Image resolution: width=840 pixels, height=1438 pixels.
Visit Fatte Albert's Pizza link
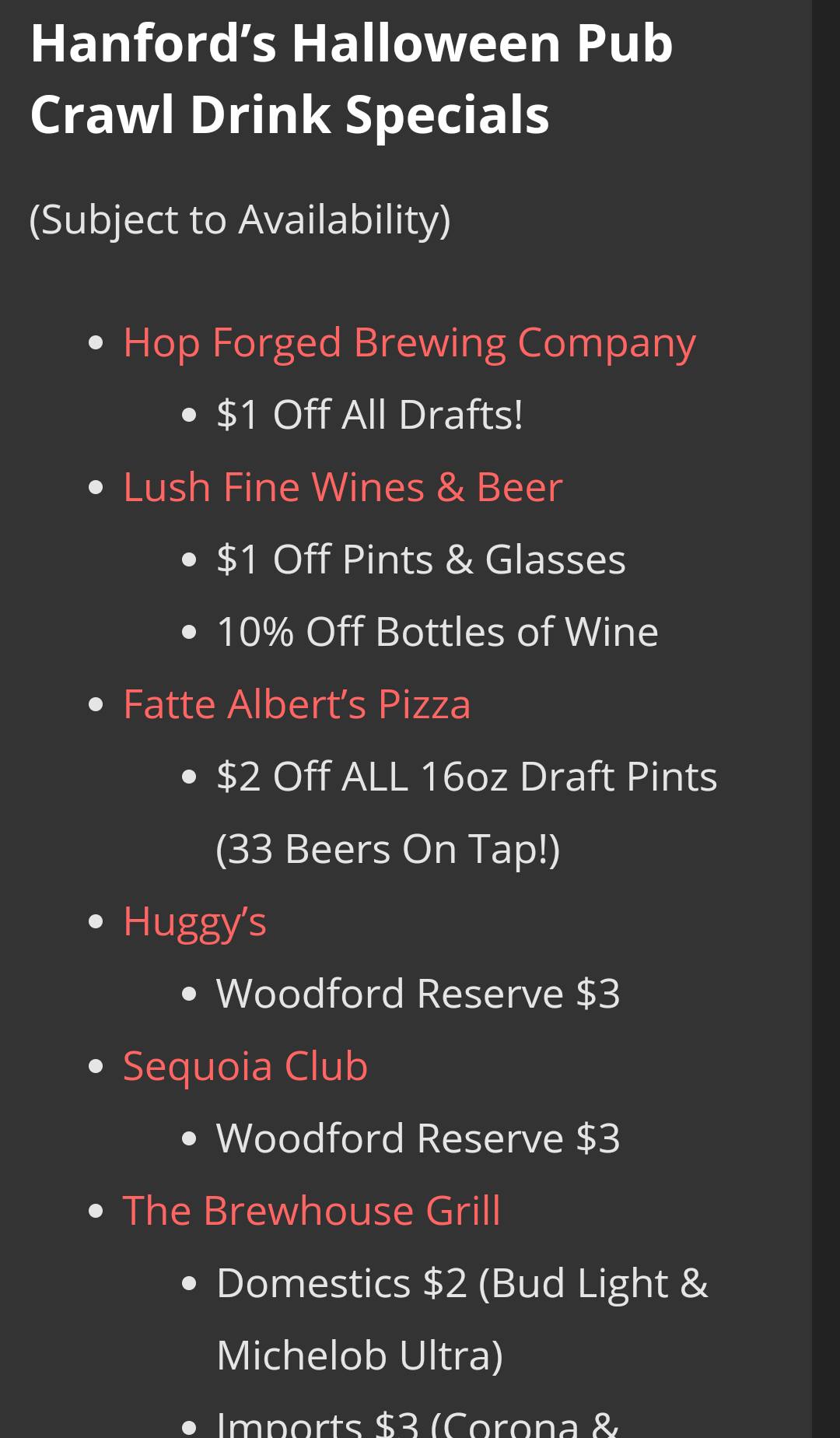point(296,705)
